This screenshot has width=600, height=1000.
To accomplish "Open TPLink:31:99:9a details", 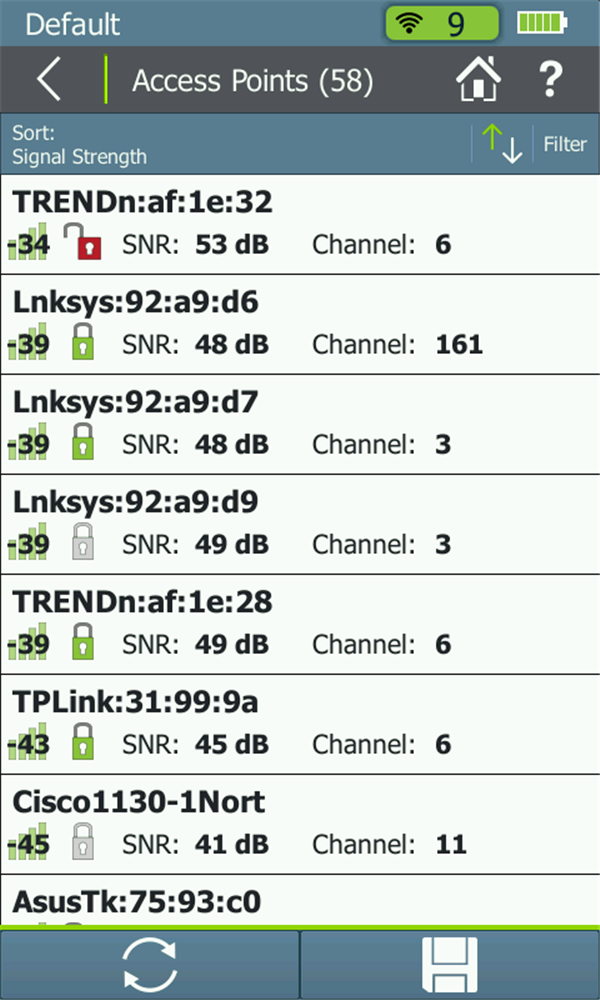I will coord(300,724).
